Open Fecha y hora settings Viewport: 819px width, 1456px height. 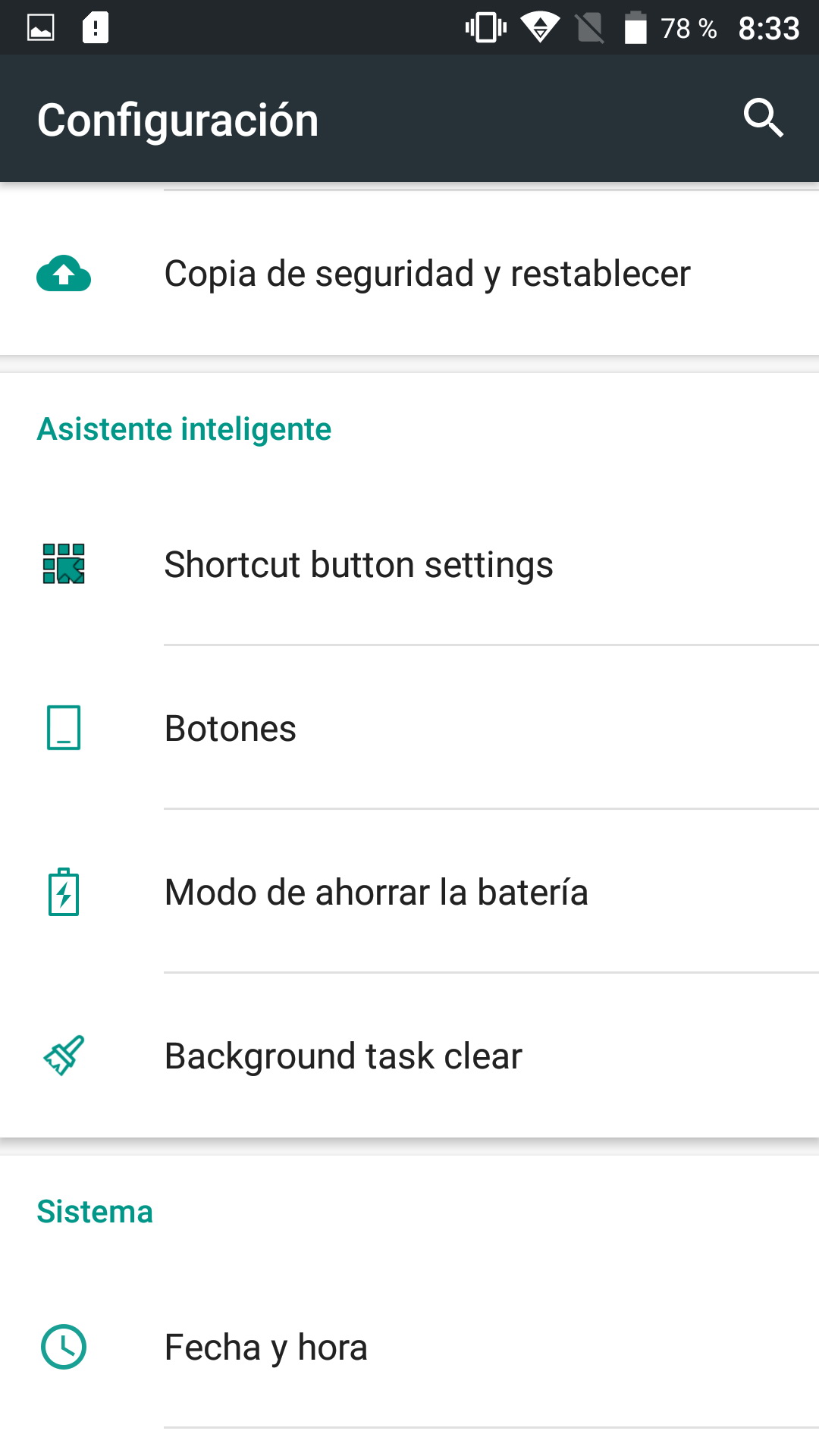[265, 1348]
